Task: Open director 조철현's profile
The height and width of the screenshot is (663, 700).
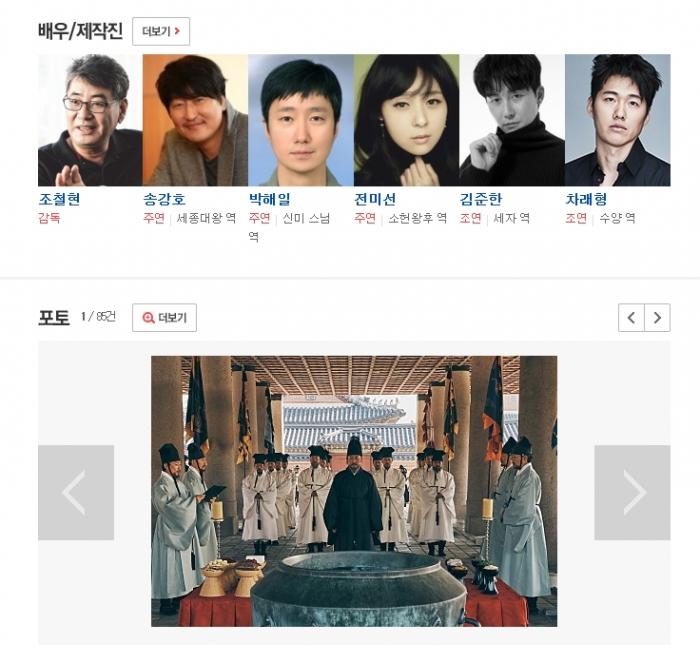Action: (59, 199)
